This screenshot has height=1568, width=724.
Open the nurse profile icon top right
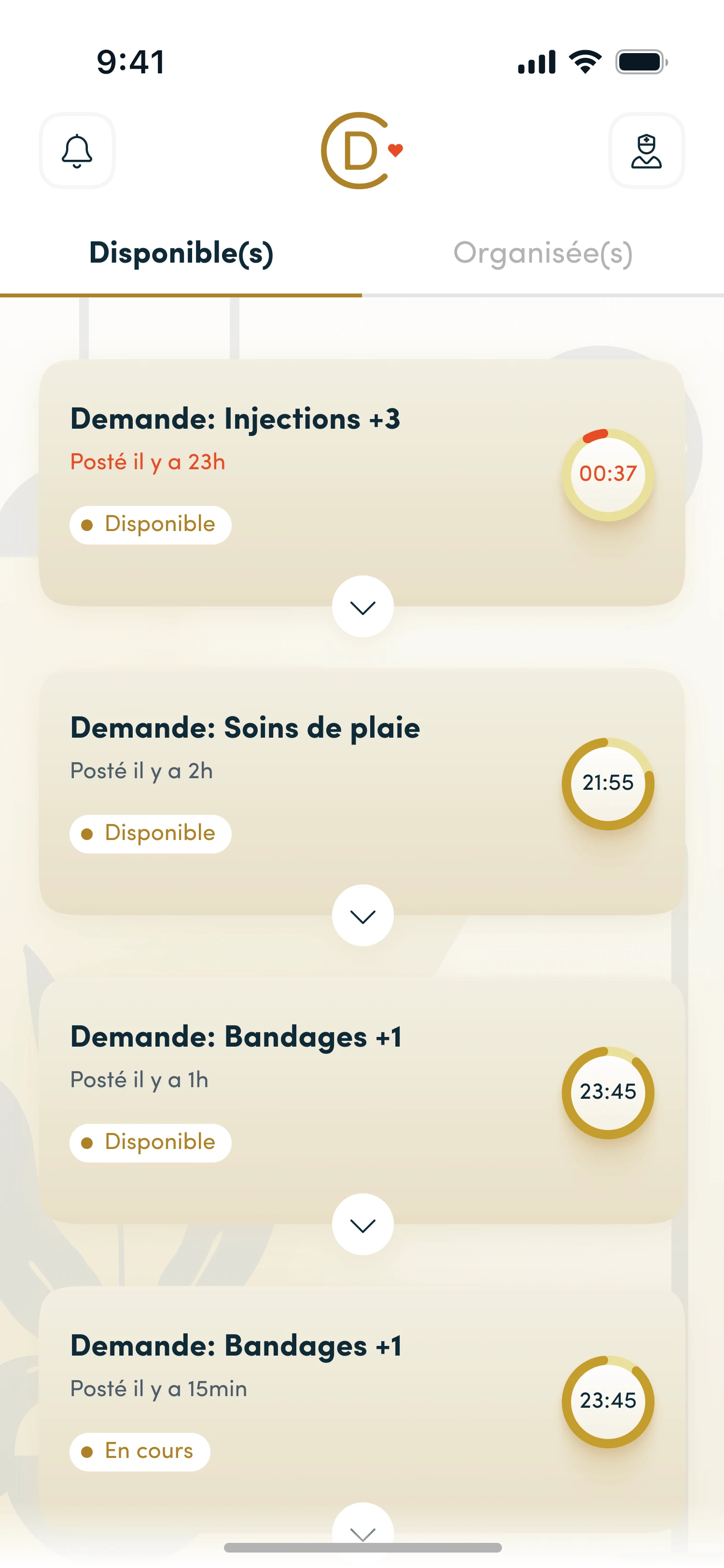(647, 150)
